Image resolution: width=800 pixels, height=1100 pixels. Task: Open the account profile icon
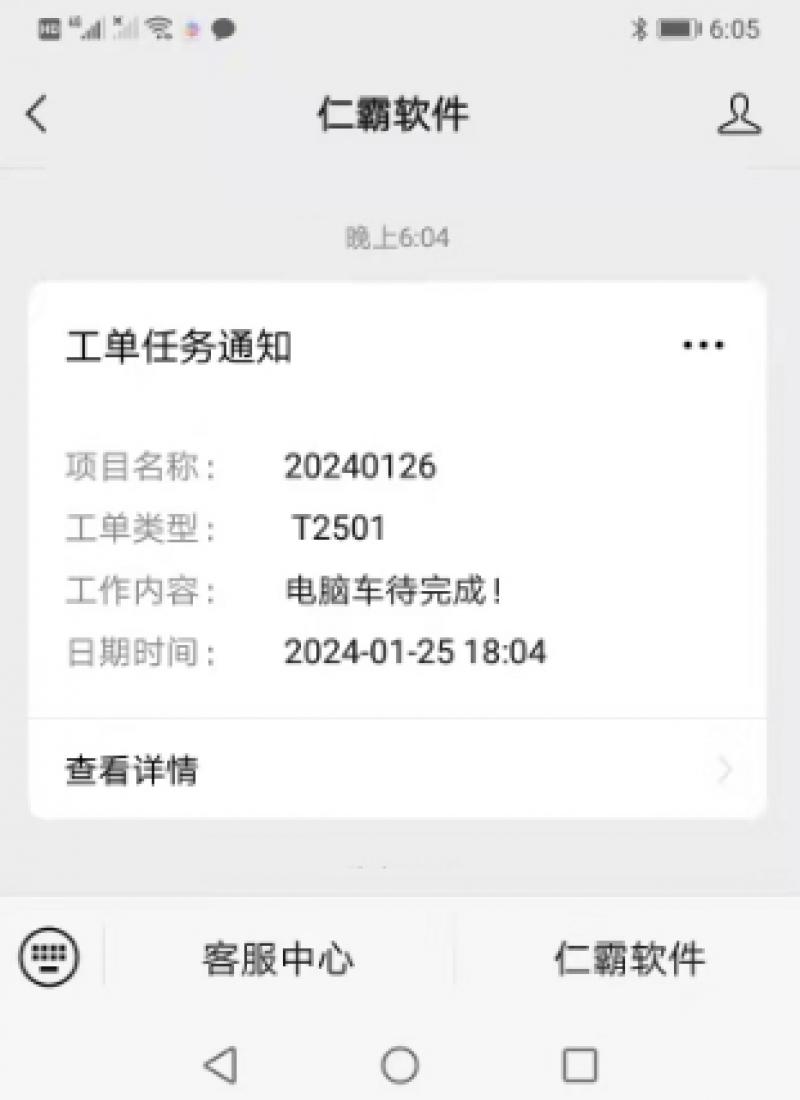coord(739,115)
